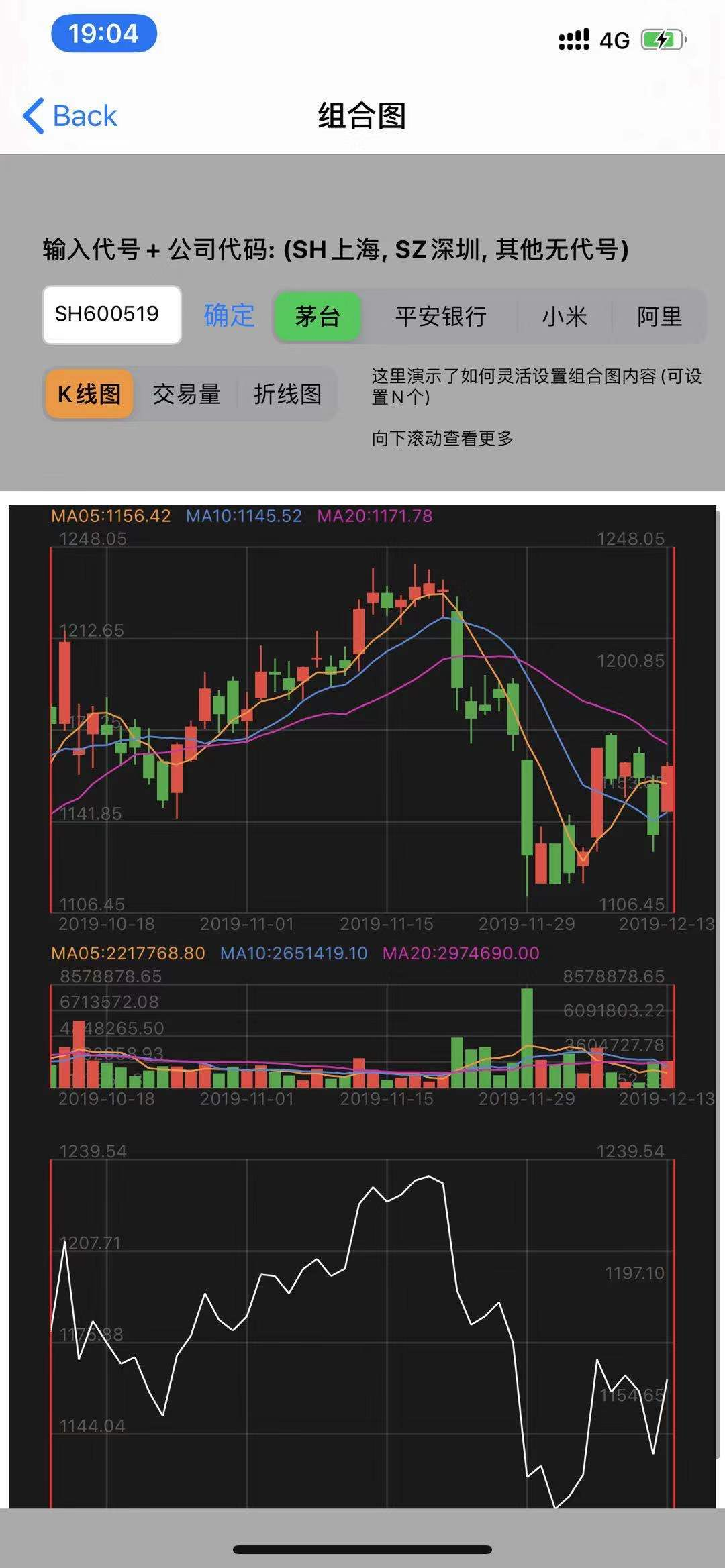The height and width of the screenshot is (1568, 725).
Task: Switch to 阿里 stock
Action: tap(659, 316)
